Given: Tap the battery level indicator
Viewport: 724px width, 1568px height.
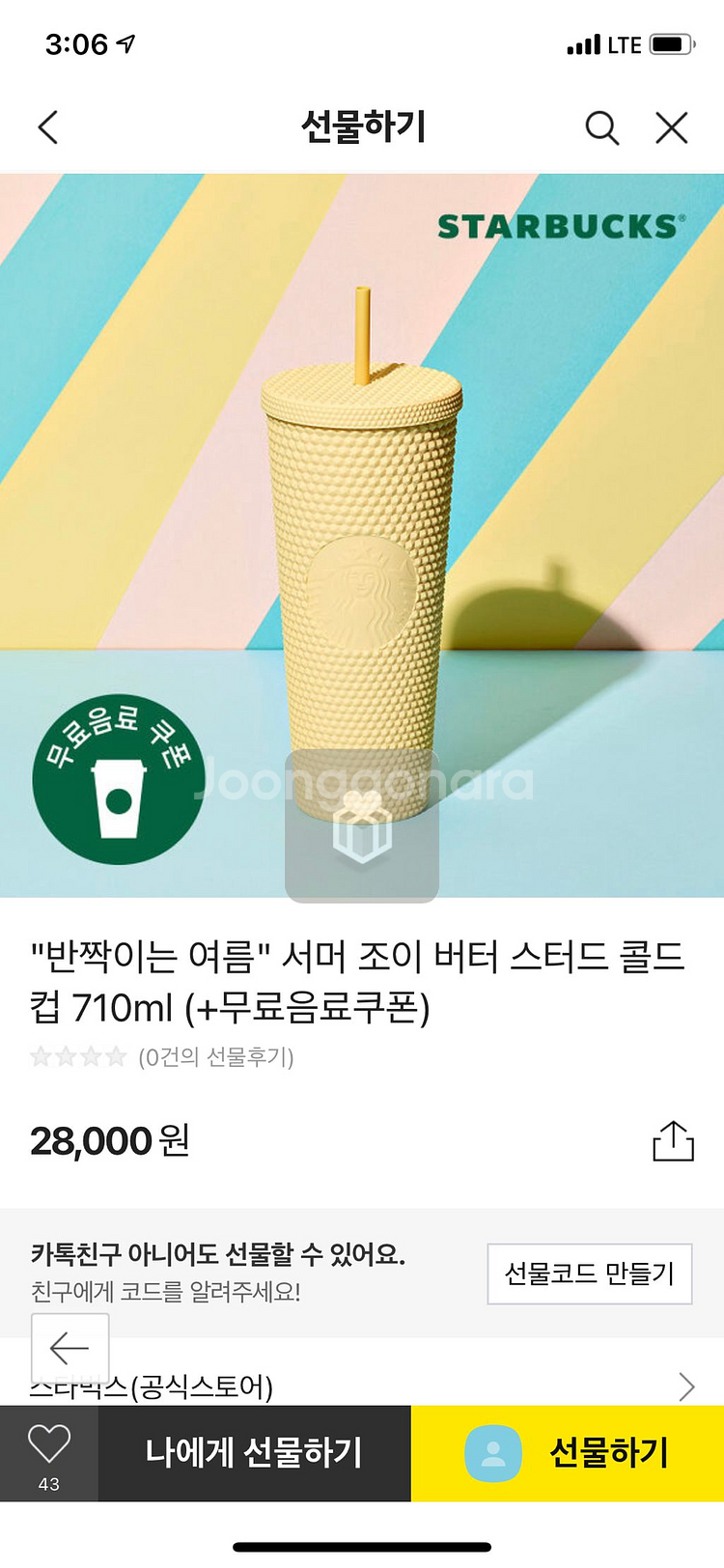Looking at the screenshot, I should click(668, 43).
